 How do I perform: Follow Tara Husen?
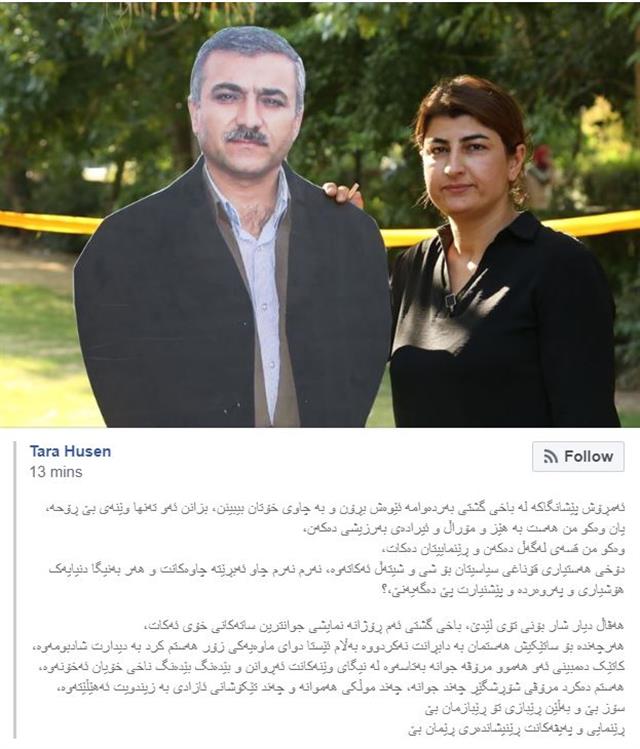577,456
